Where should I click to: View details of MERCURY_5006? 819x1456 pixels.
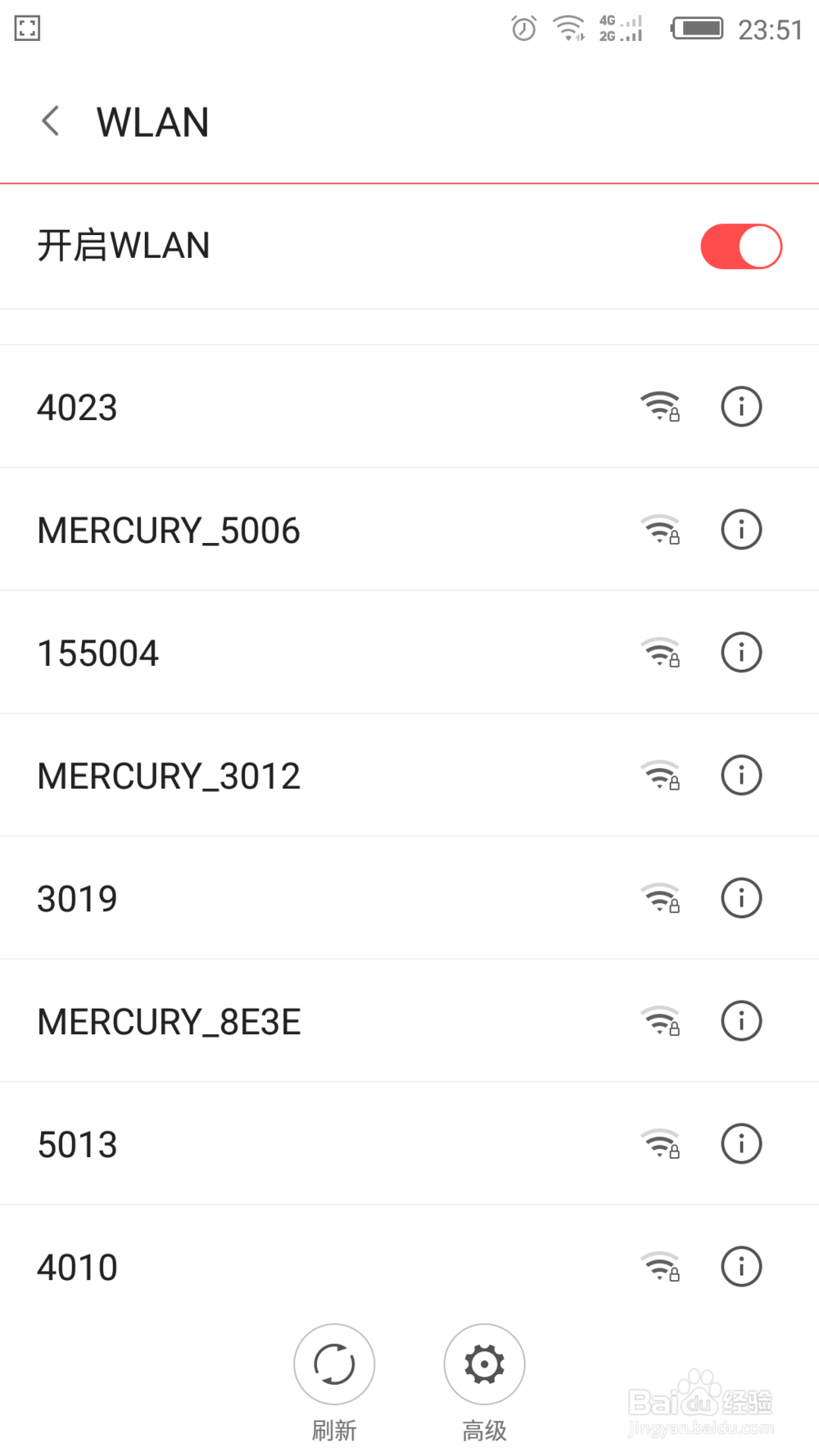click(x=741, y=529)
